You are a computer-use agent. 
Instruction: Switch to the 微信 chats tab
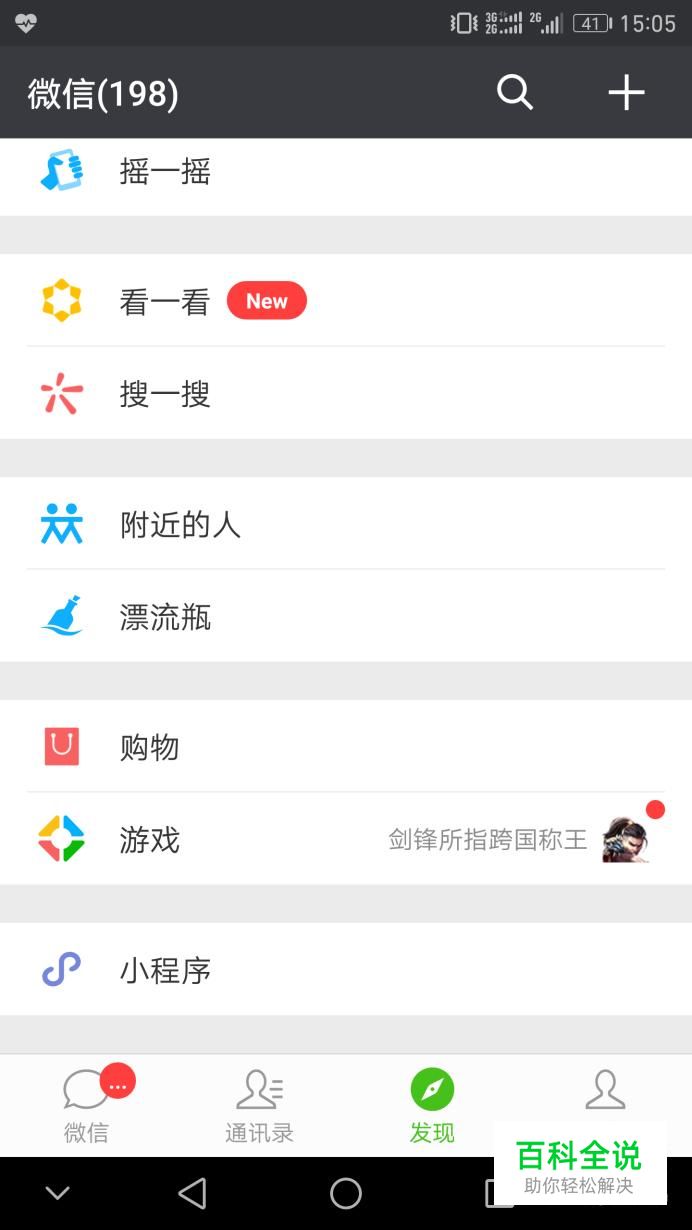point(87,1106)
